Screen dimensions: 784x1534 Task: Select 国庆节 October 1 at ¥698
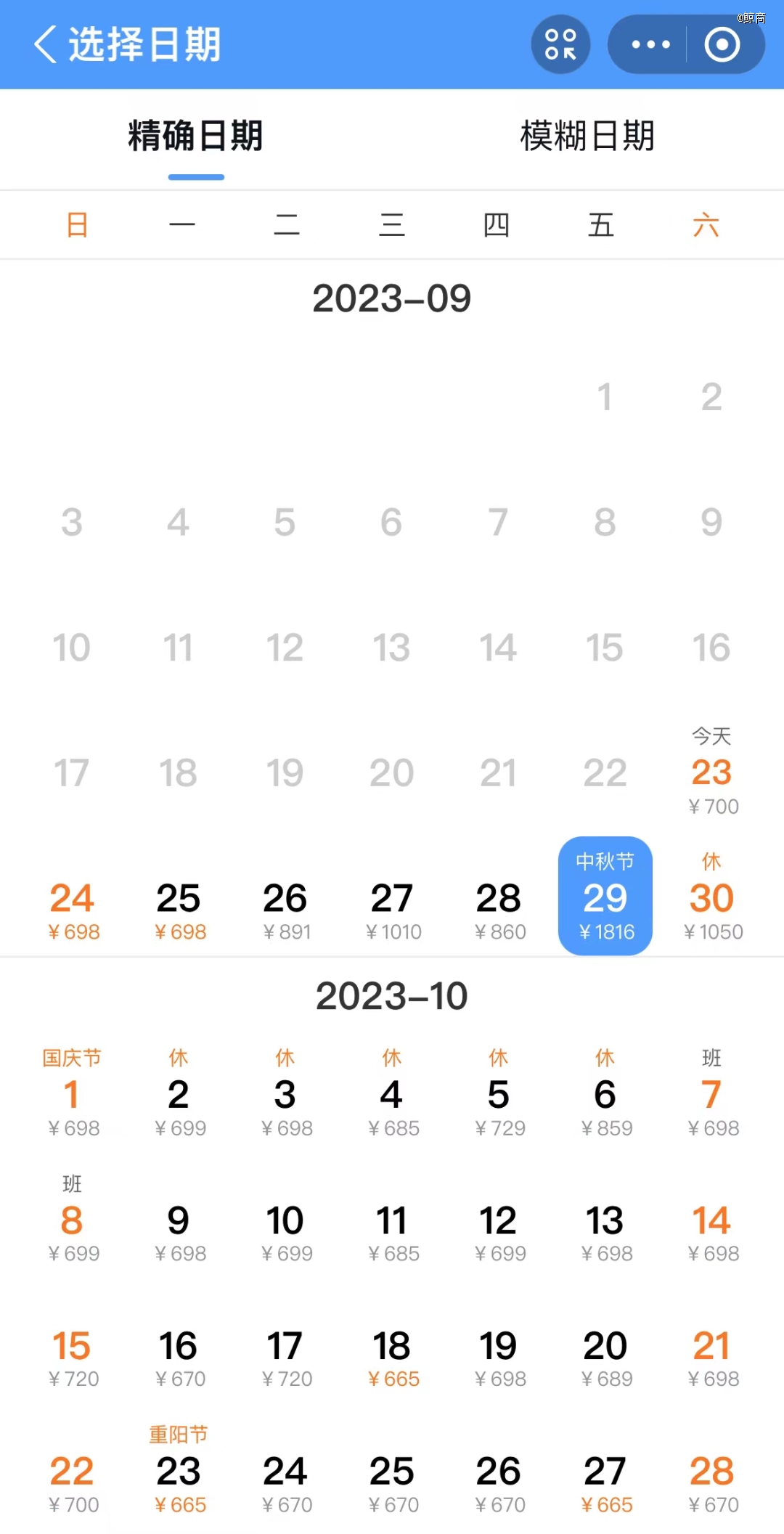click(72, 1096)
